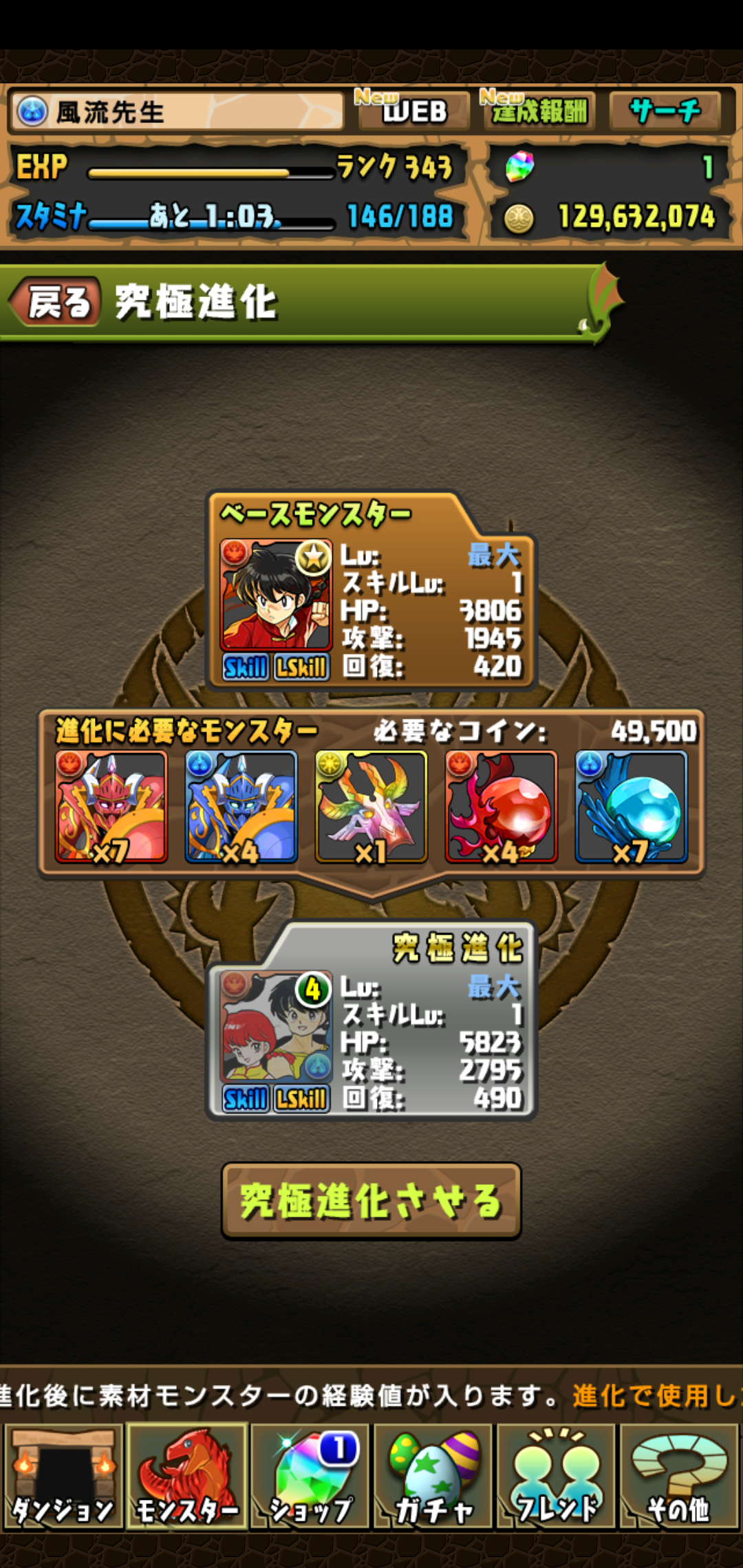The height and width of the screenshot is (1568, 743).
Task: View evolved monster LSkill info
Action: pyautogui.click(x=301, y=1098)
